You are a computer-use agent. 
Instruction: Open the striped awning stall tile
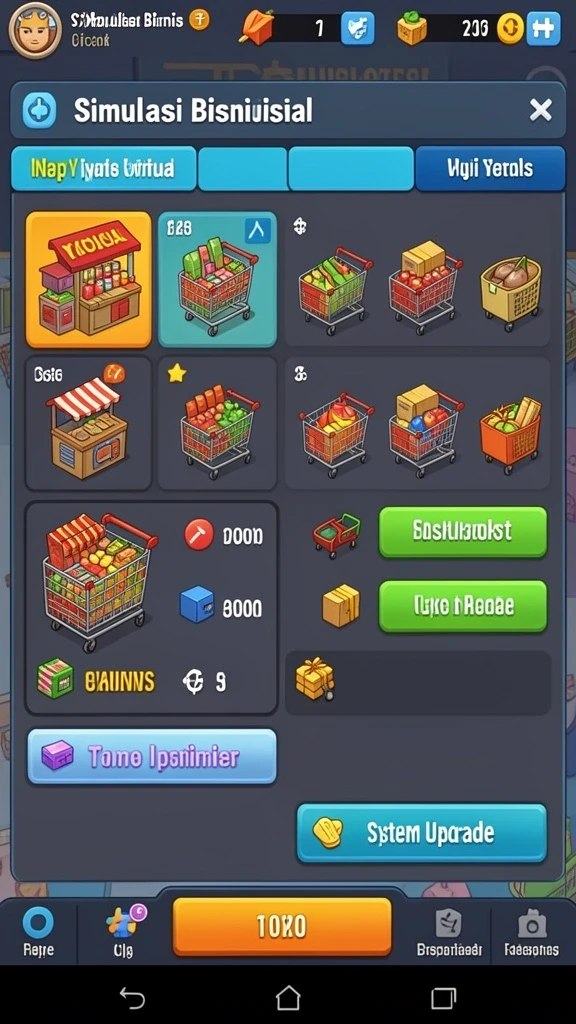coord(88,423)
